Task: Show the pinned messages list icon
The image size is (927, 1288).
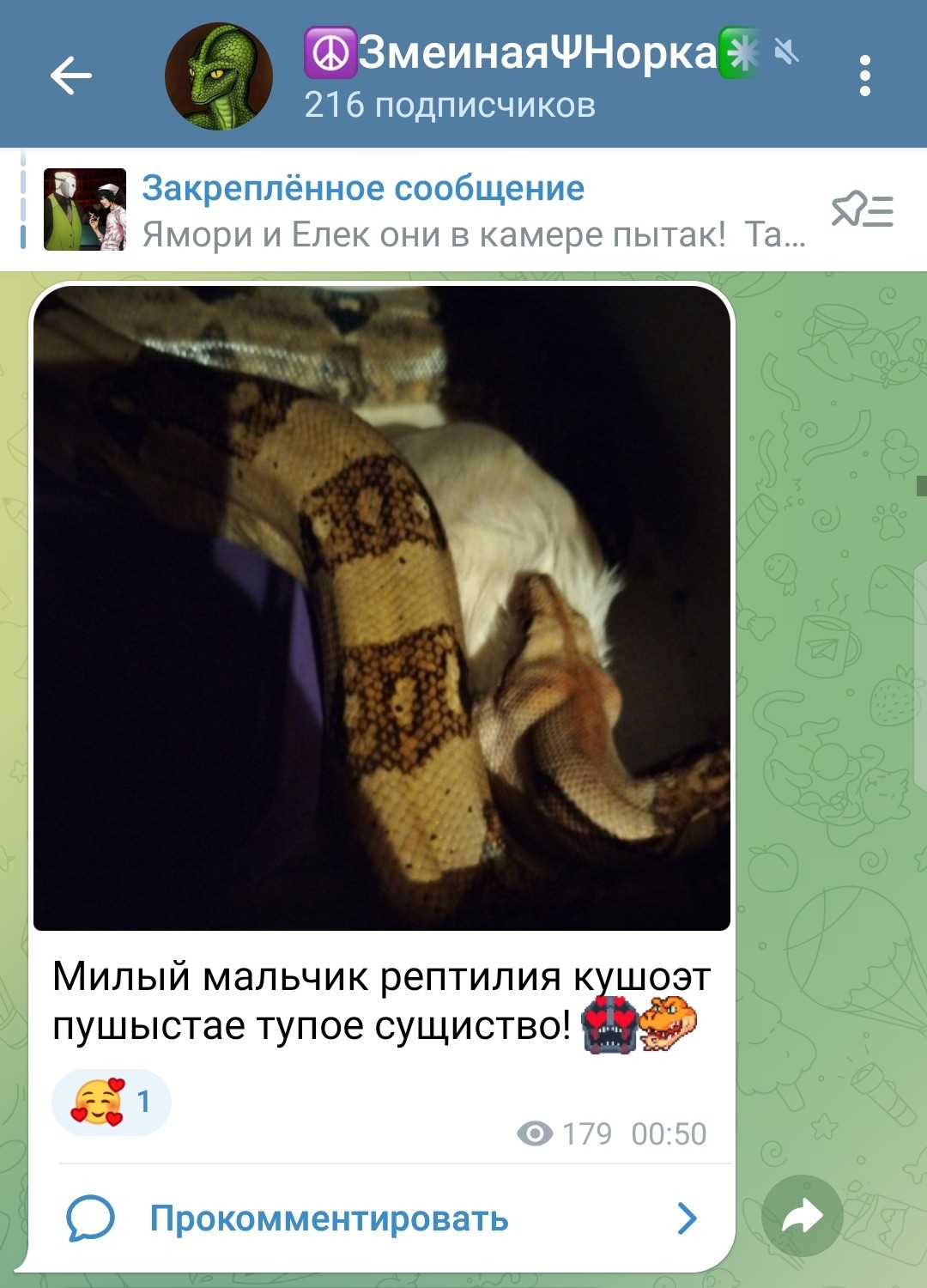Action: (x=862, y=210)
